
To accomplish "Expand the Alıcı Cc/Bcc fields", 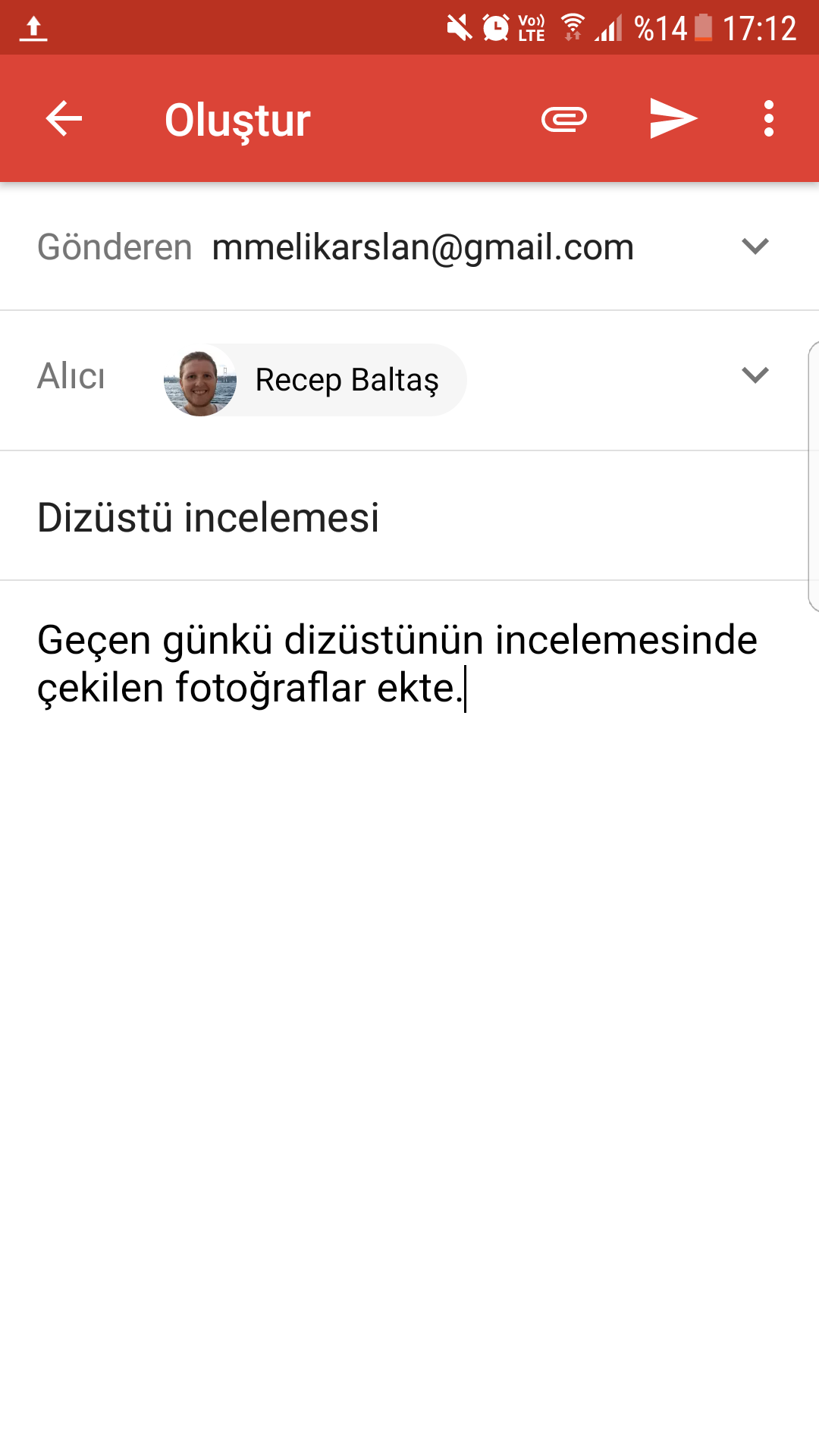I will tap(755, 375).
